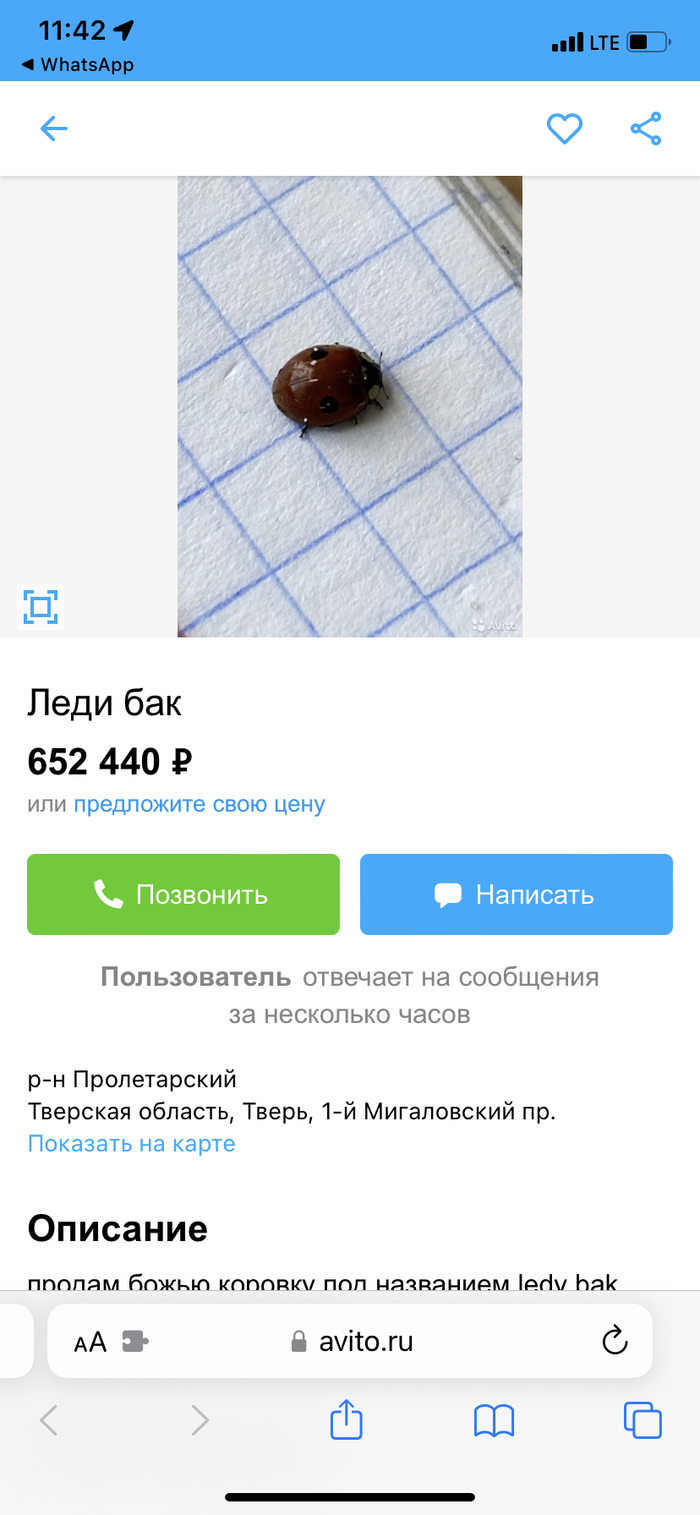Open the ladybug listing photo
This screenshot has width=700, height=1515.
point(350,406)
